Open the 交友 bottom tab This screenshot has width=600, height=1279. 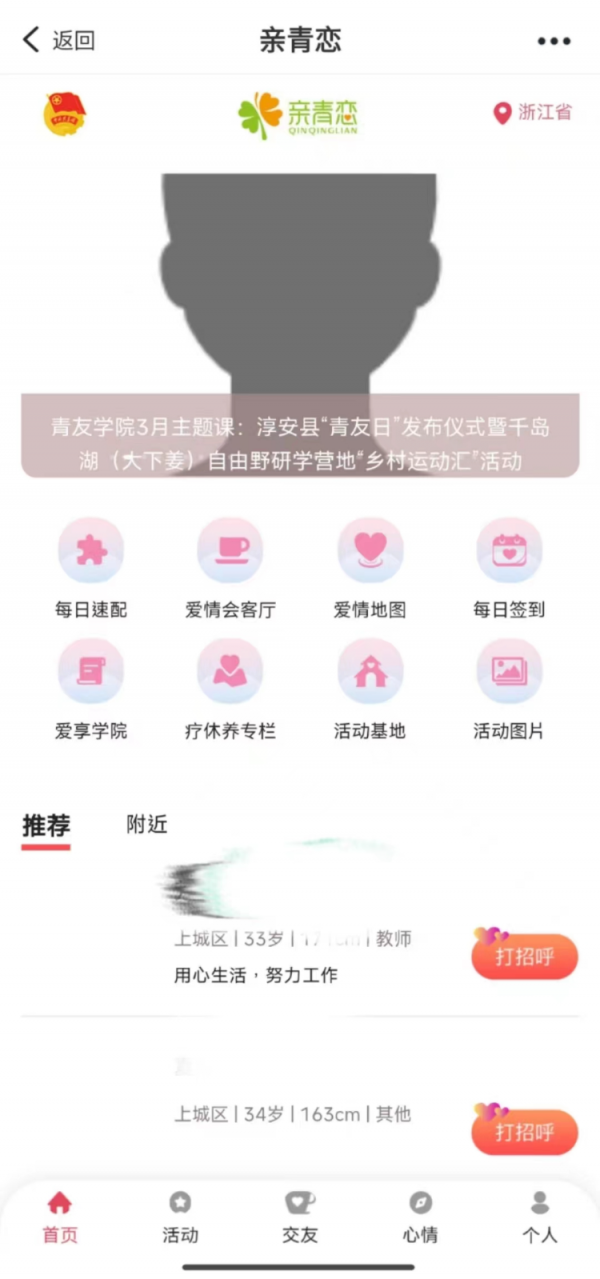tap(300, 1216)
